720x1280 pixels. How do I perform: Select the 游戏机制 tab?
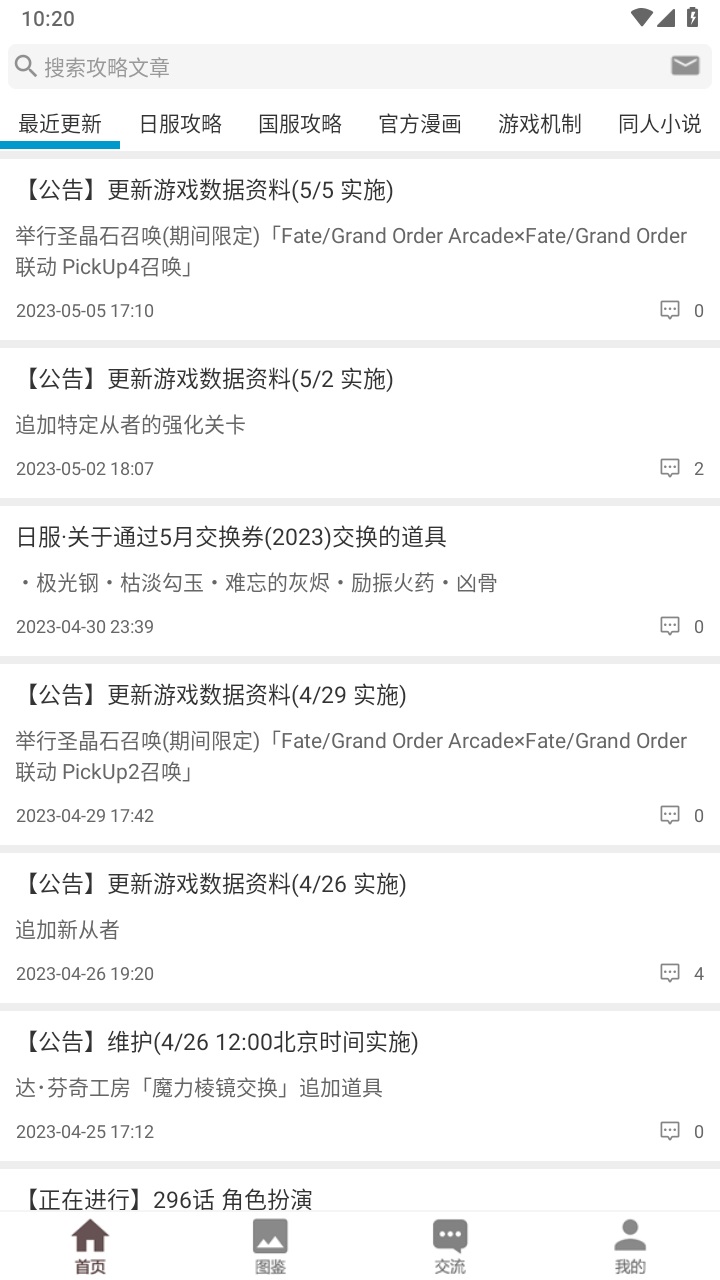point(539,124)
